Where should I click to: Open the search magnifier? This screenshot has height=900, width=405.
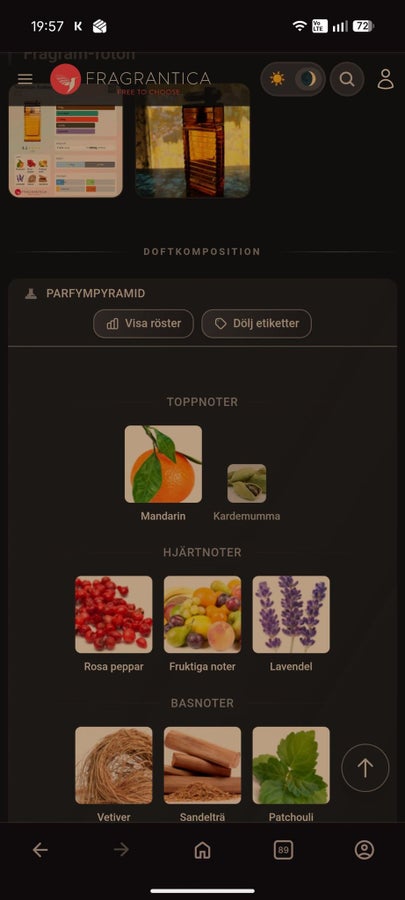347,79
